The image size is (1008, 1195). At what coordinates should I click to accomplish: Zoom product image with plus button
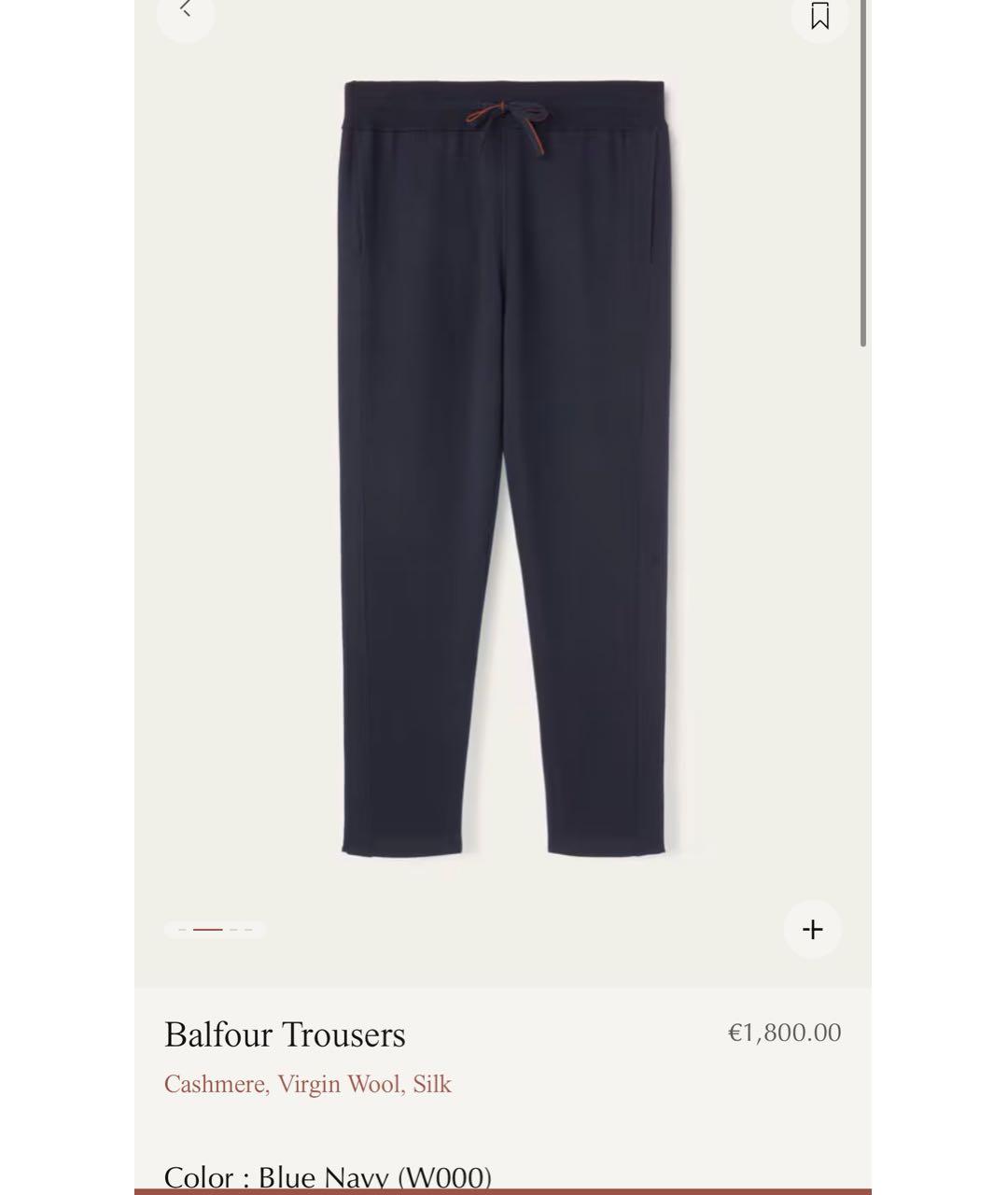click(812, 929)
